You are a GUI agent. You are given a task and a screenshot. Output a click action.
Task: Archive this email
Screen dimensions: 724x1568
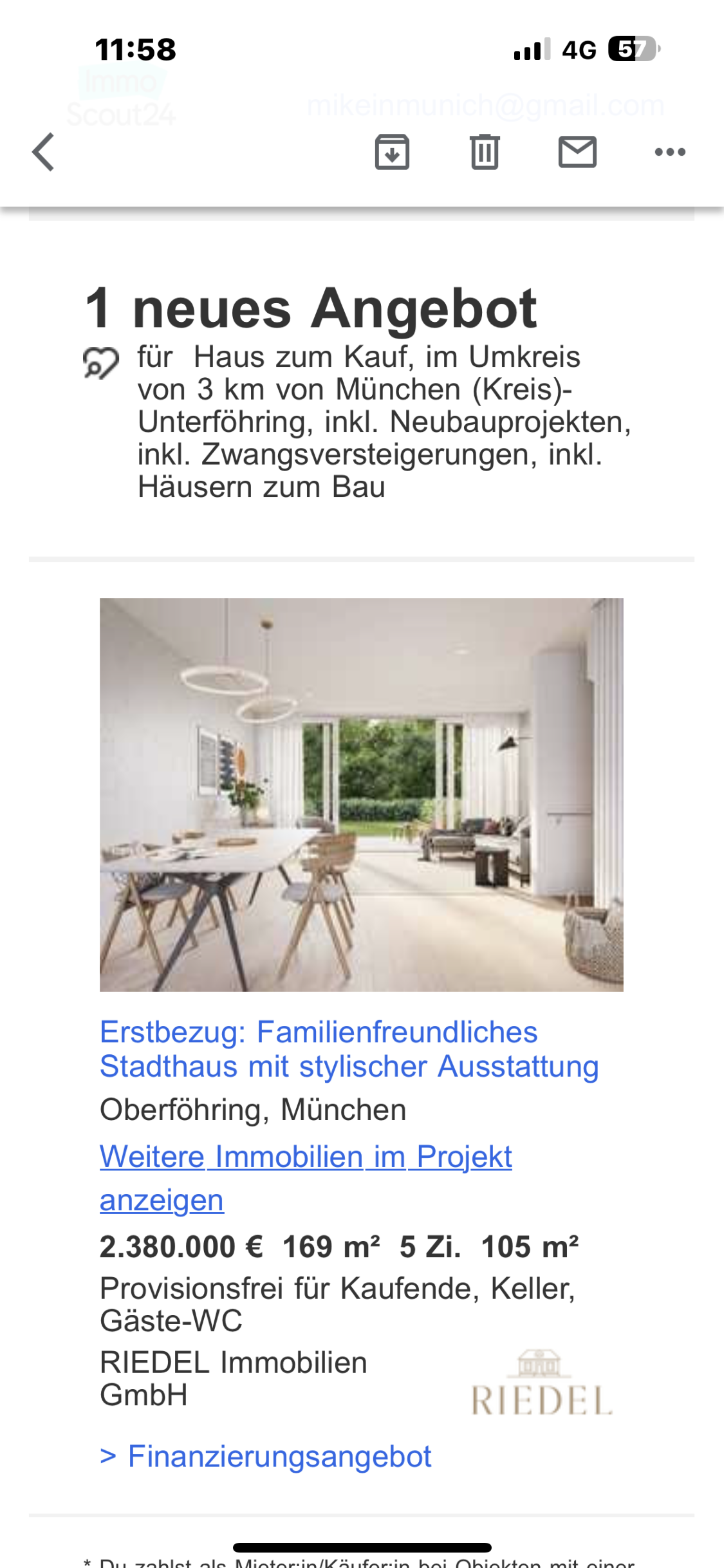[x=392, y=153]
